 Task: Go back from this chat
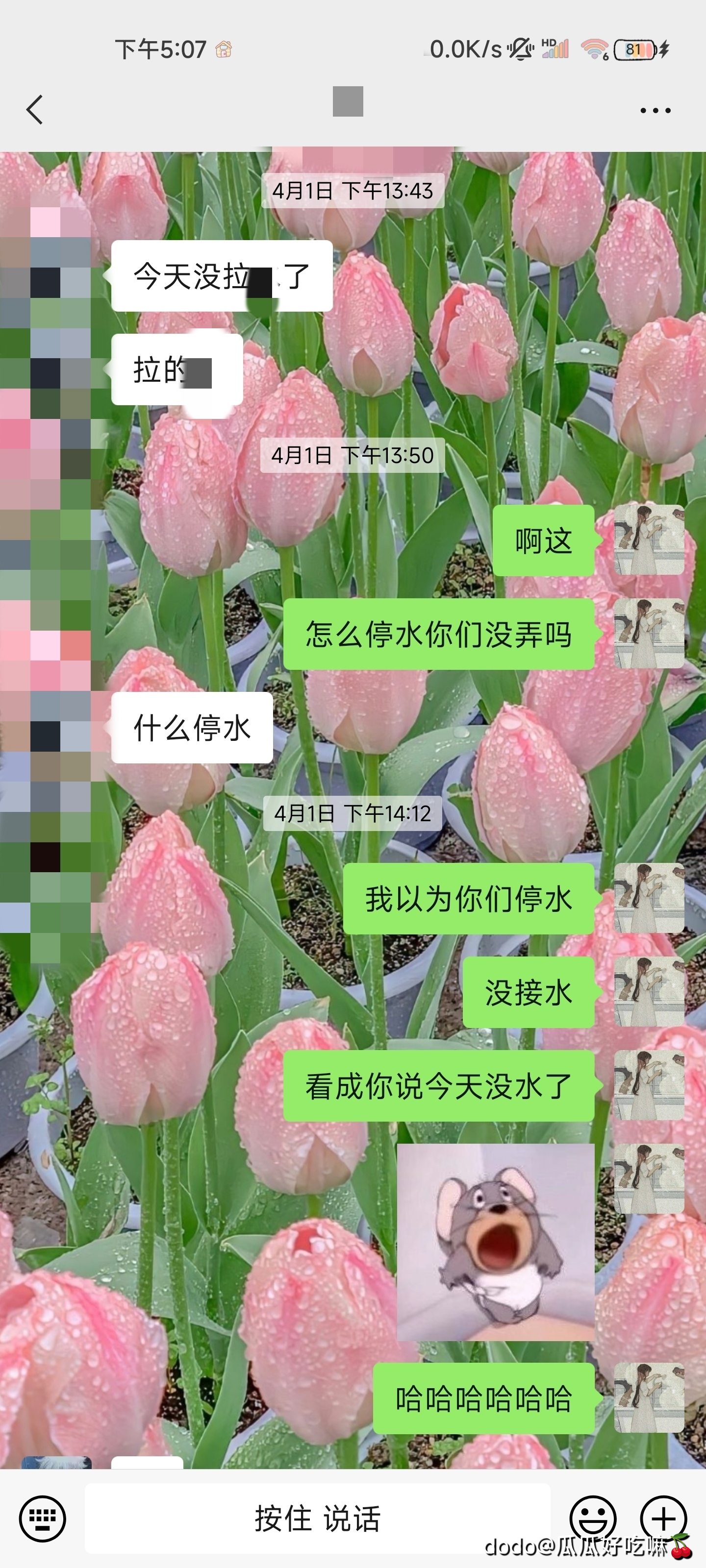(35, 110)
